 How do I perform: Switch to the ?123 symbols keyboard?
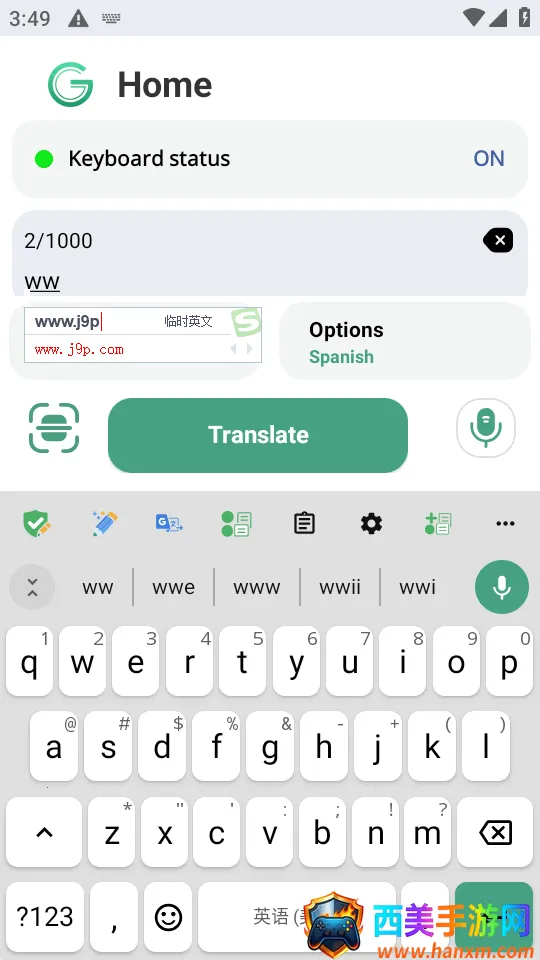point(45,917)
